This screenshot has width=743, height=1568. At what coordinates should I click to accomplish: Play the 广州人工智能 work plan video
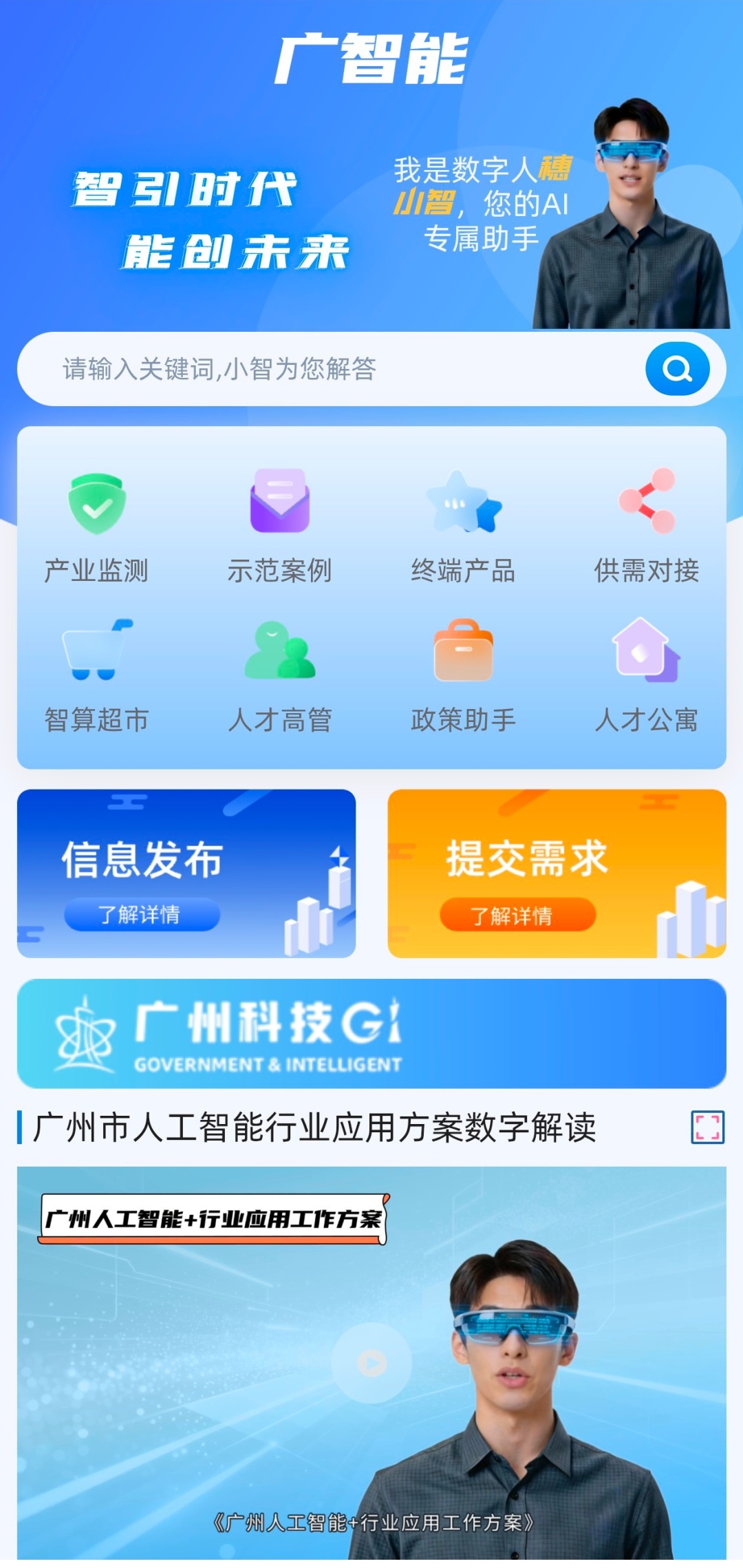click(x=372, y=1363)
